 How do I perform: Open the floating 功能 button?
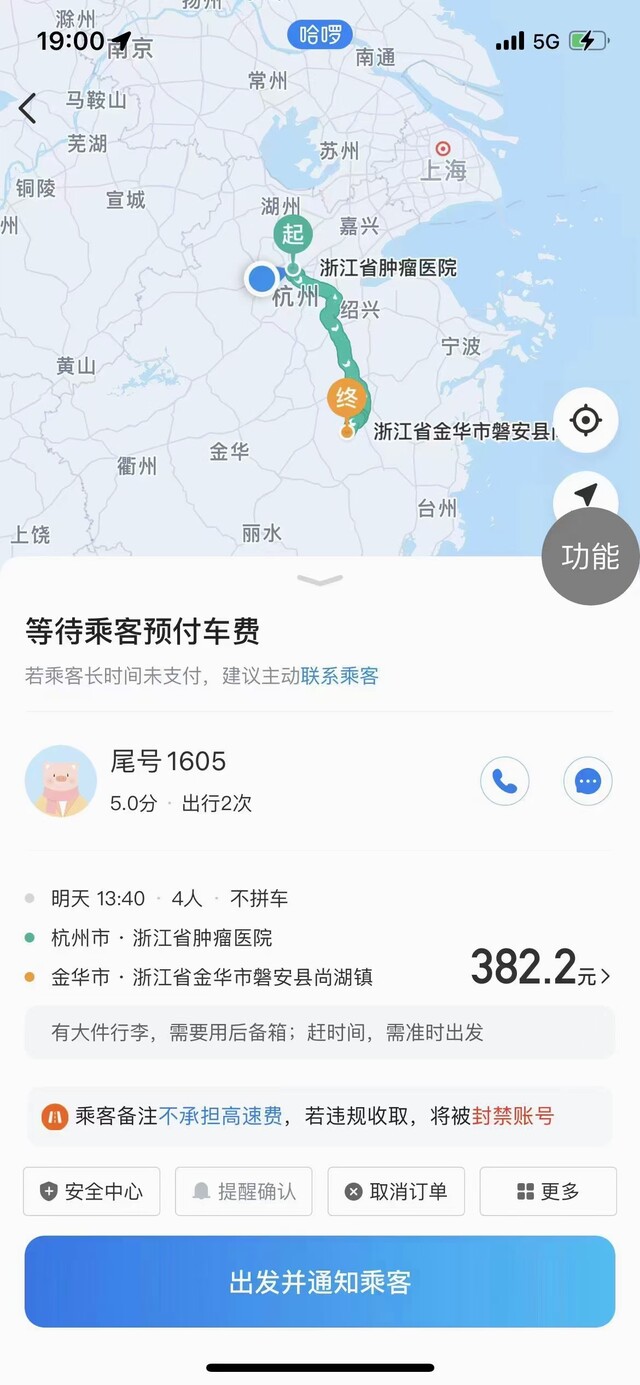(x=590, y=556)
